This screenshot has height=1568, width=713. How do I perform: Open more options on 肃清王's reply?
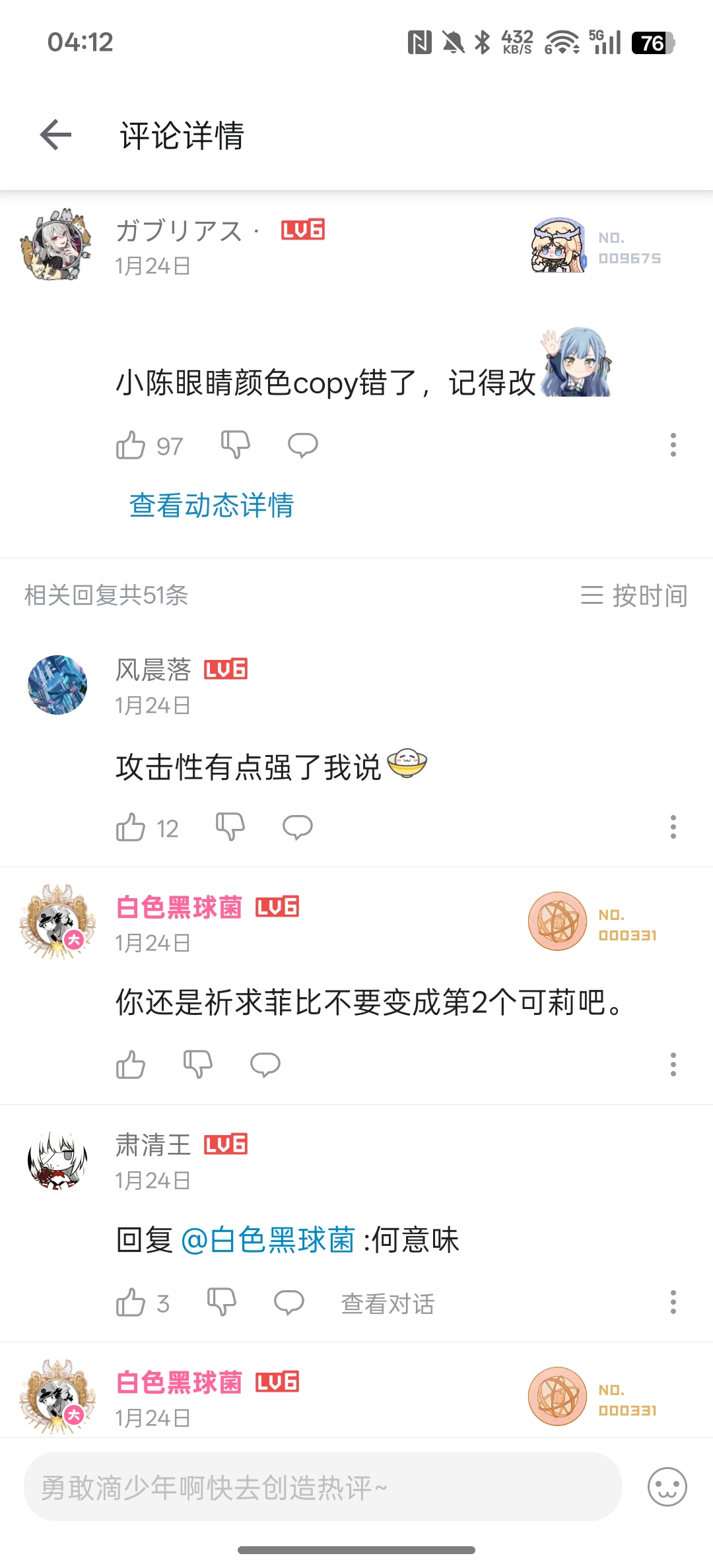(x=673, y=1302)
